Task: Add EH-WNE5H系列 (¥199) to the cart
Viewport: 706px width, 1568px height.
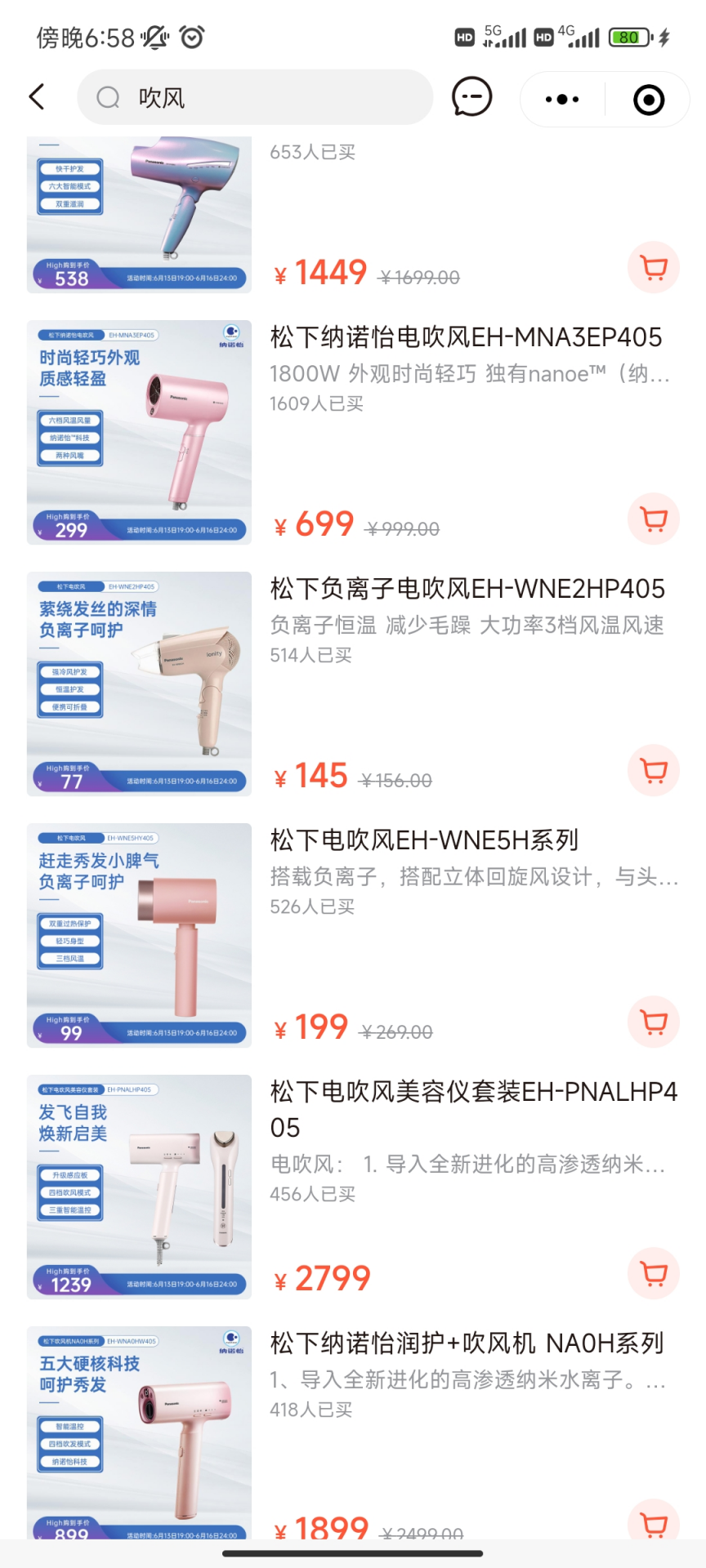Action: (654, 1022)
